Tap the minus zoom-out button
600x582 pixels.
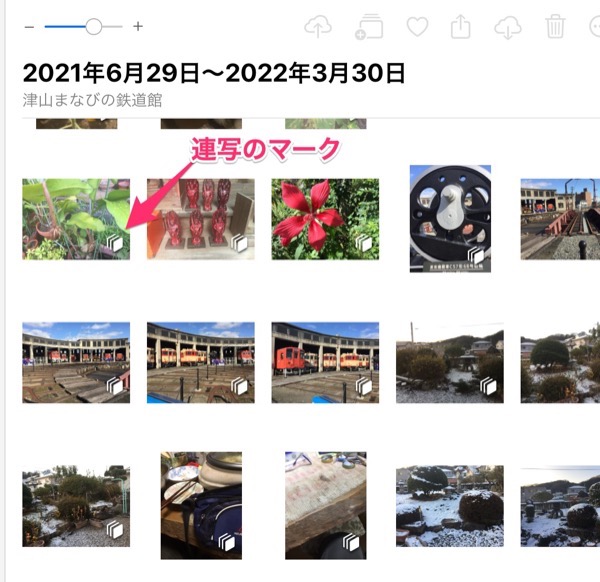click(x=28, y=27)
